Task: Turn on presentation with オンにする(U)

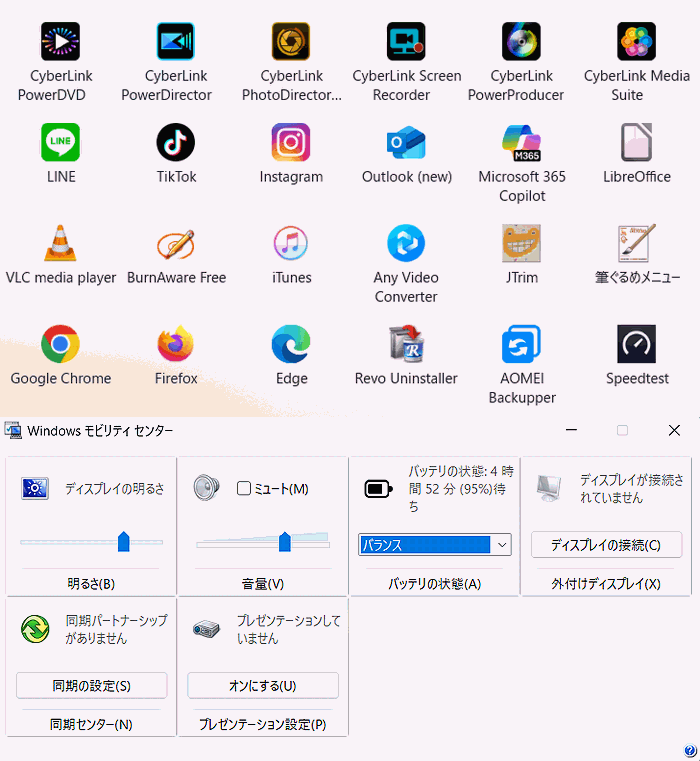Action: (x=262, y=686)
